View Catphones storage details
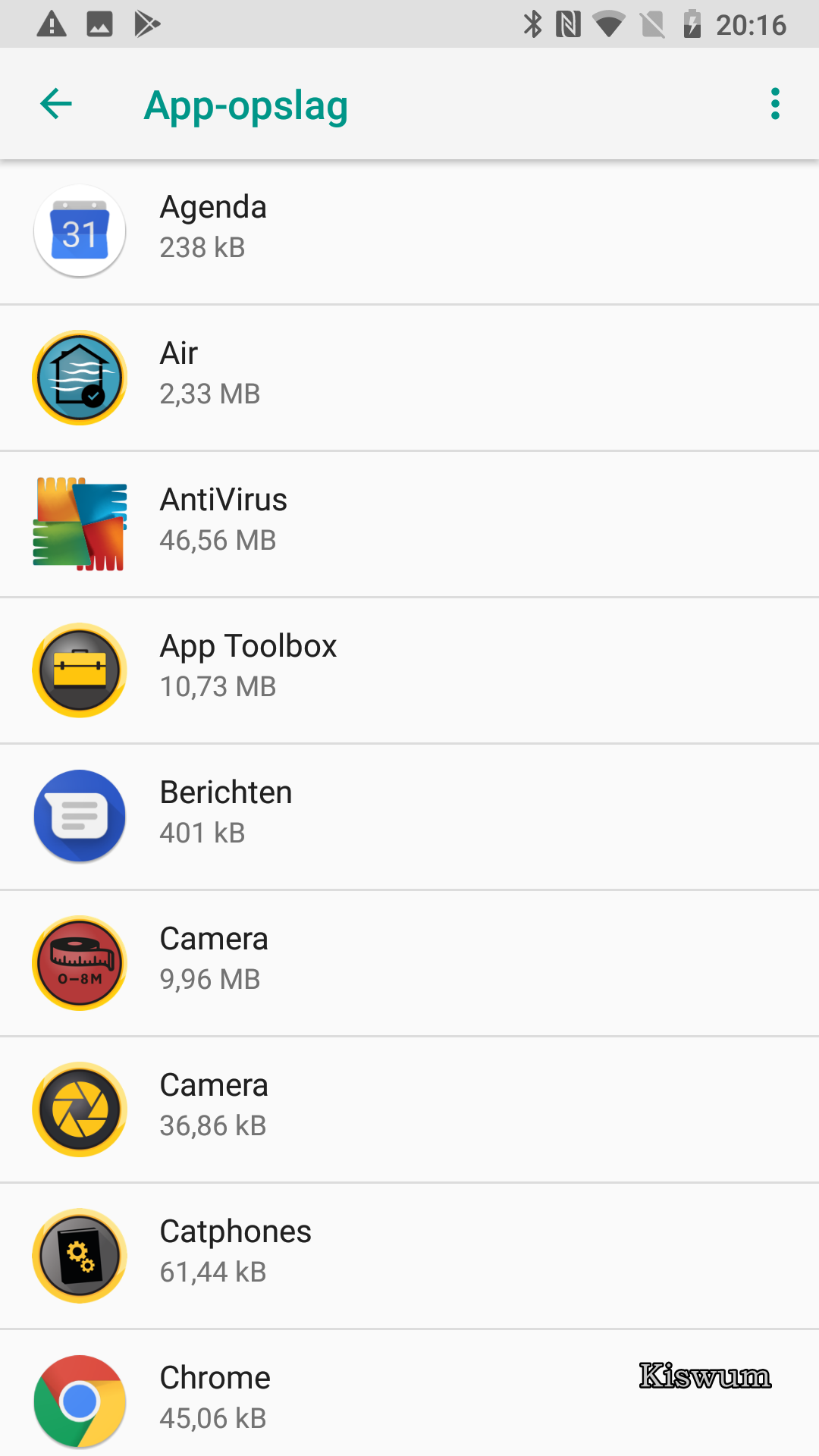This screenshot has width=819, height=1456. pyautogui.click(x=409, y=1257)
